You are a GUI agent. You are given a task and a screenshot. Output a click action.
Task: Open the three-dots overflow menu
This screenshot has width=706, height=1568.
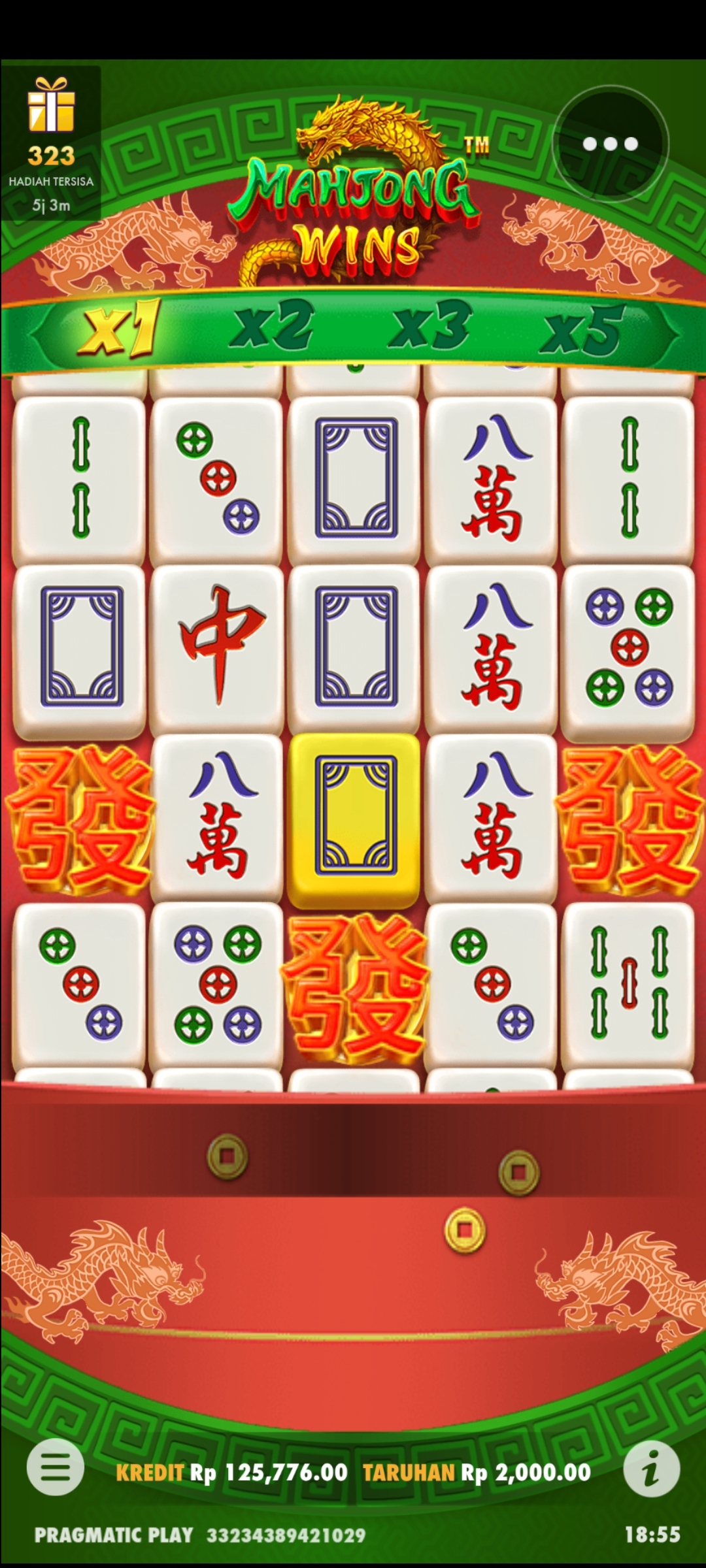(x=610, y=144)
